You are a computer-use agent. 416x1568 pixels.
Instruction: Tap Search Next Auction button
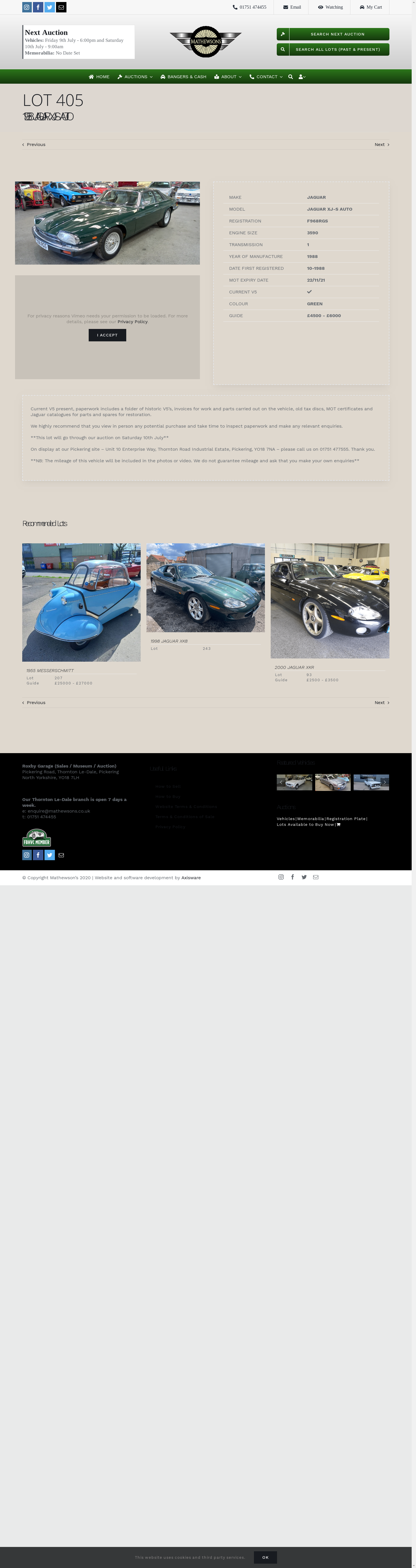point(333,34)
